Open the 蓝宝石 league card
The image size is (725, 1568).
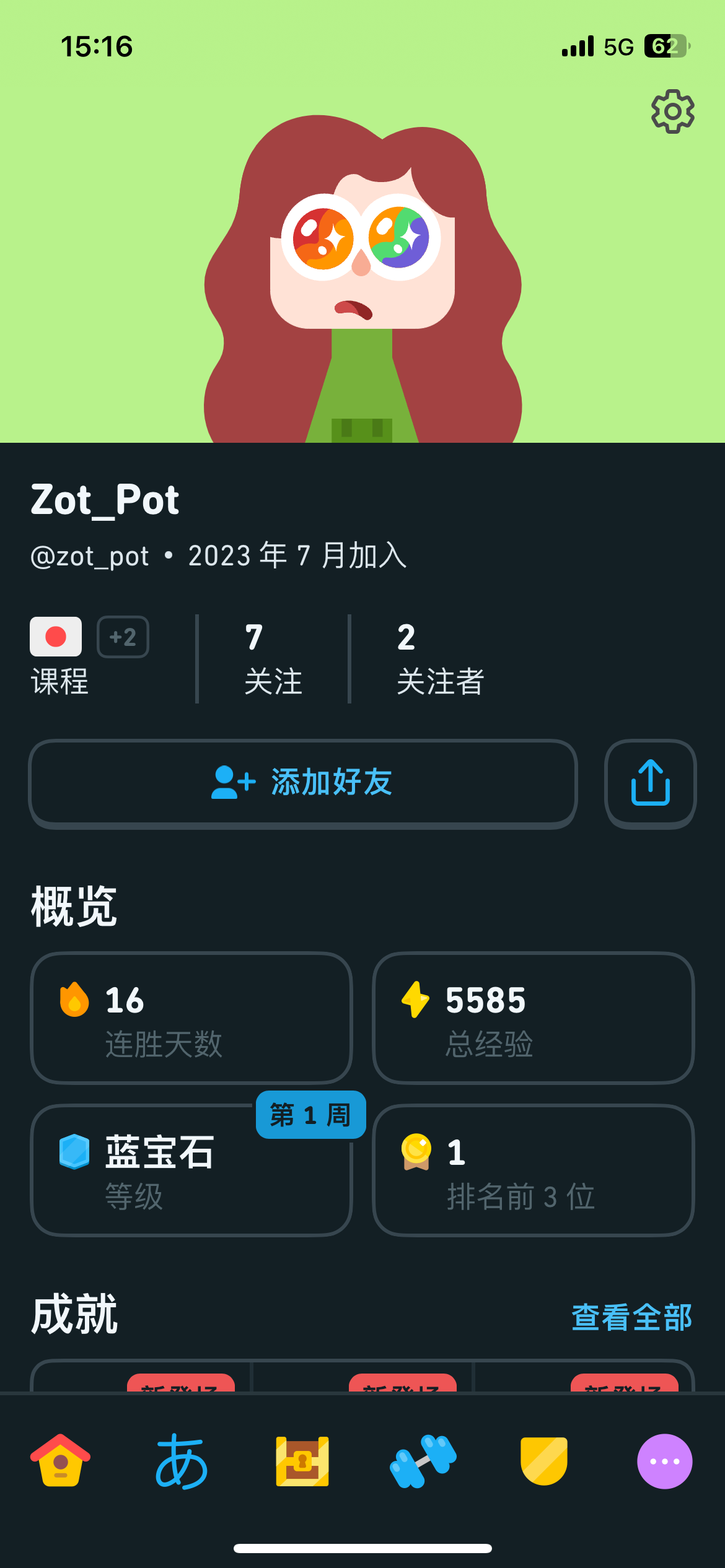point(191,1170)
